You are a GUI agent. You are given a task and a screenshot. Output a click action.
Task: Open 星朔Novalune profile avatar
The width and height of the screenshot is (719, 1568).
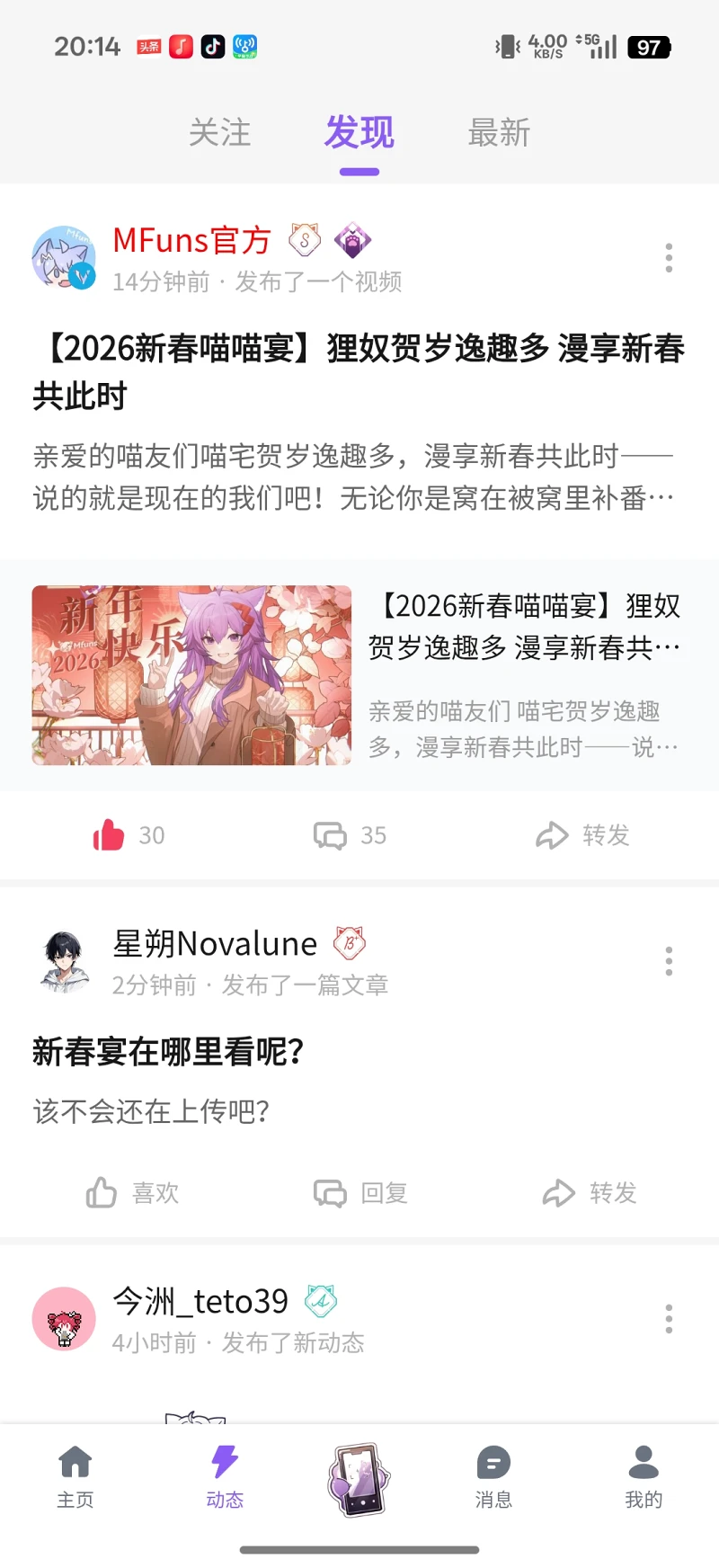64,961
